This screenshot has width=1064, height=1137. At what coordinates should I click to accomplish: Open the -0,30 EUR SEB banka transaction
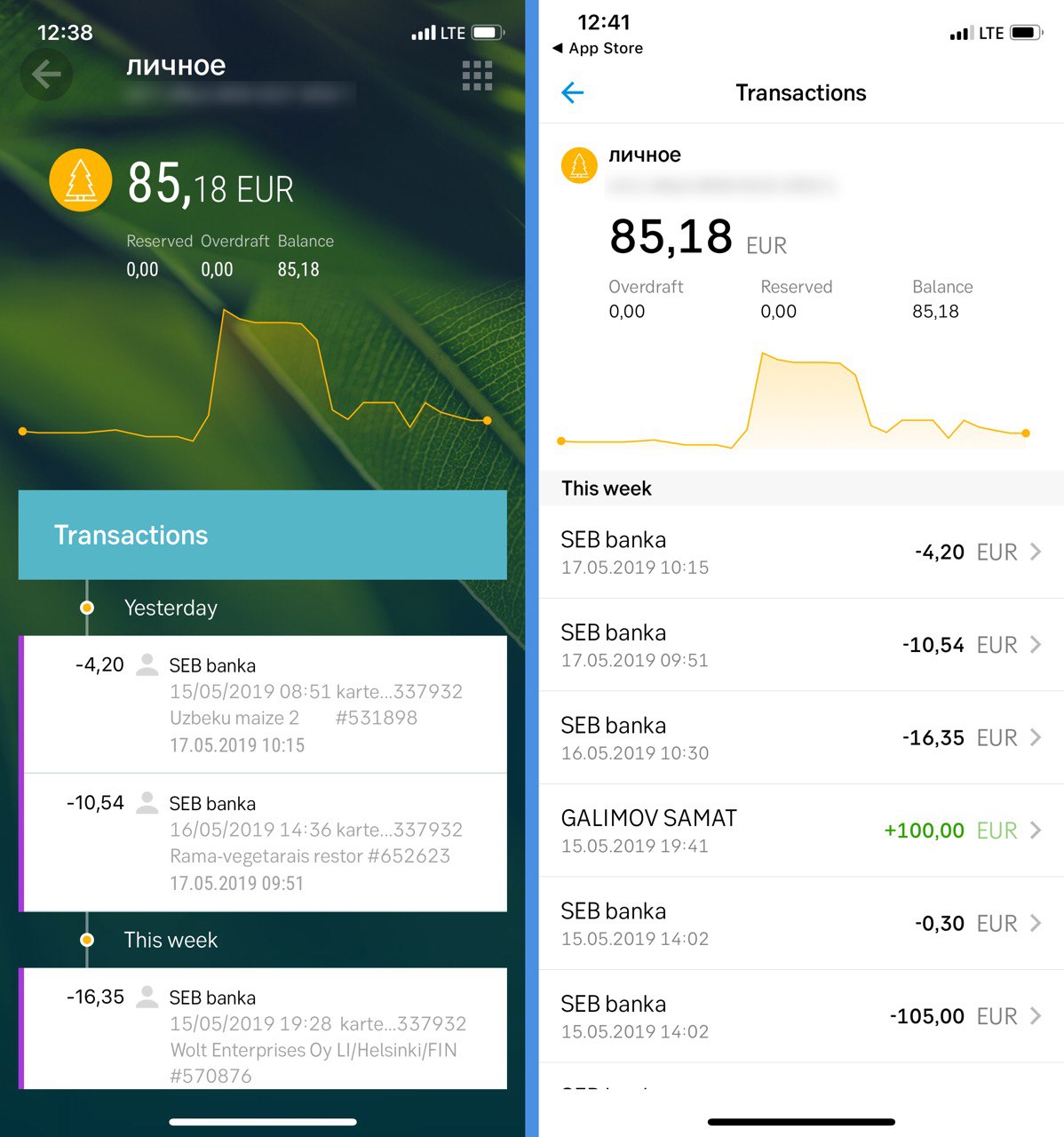tap(801, 924)
